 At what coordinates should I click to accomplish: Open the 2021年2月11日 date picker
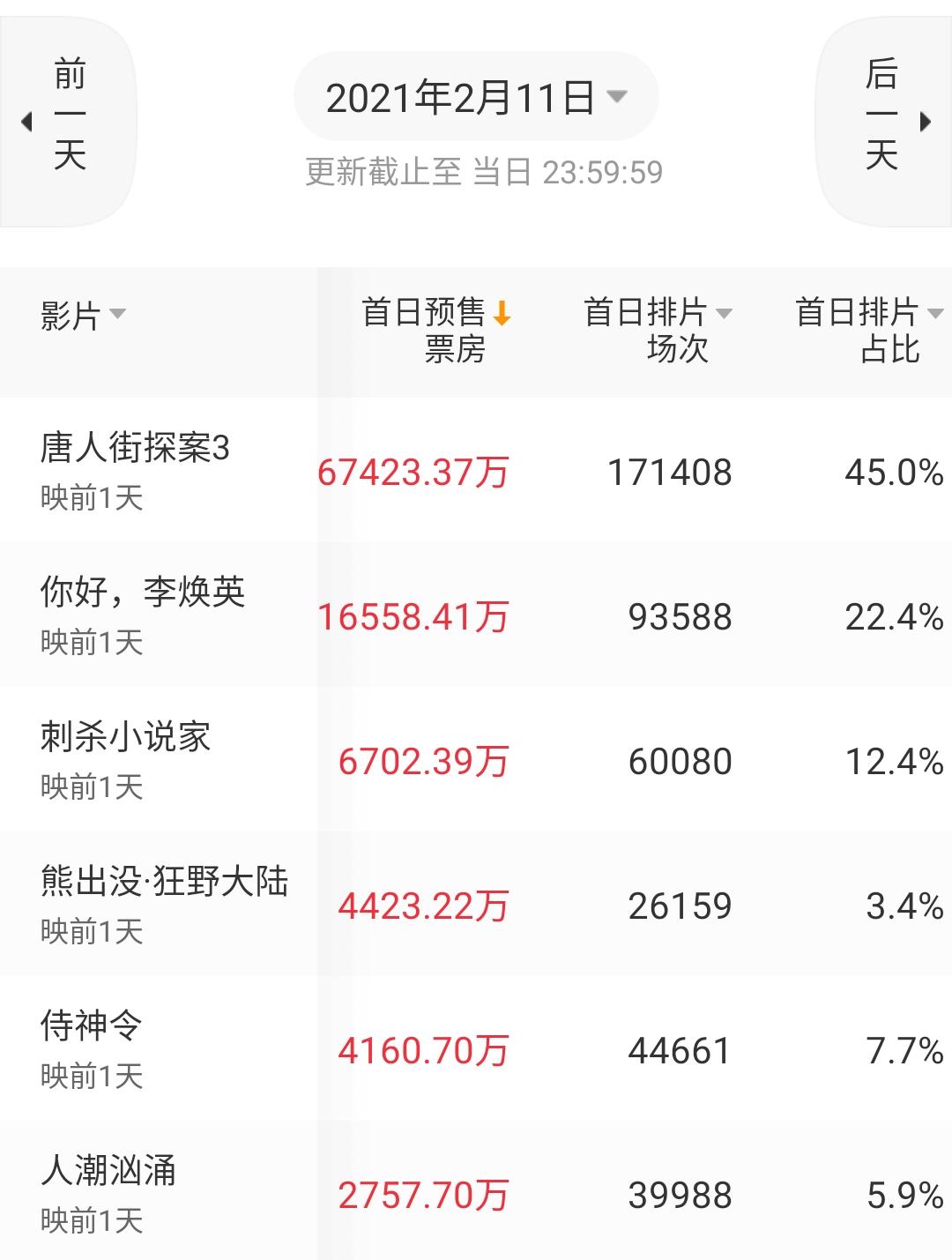pyautogui.click(x=475, y=97)
